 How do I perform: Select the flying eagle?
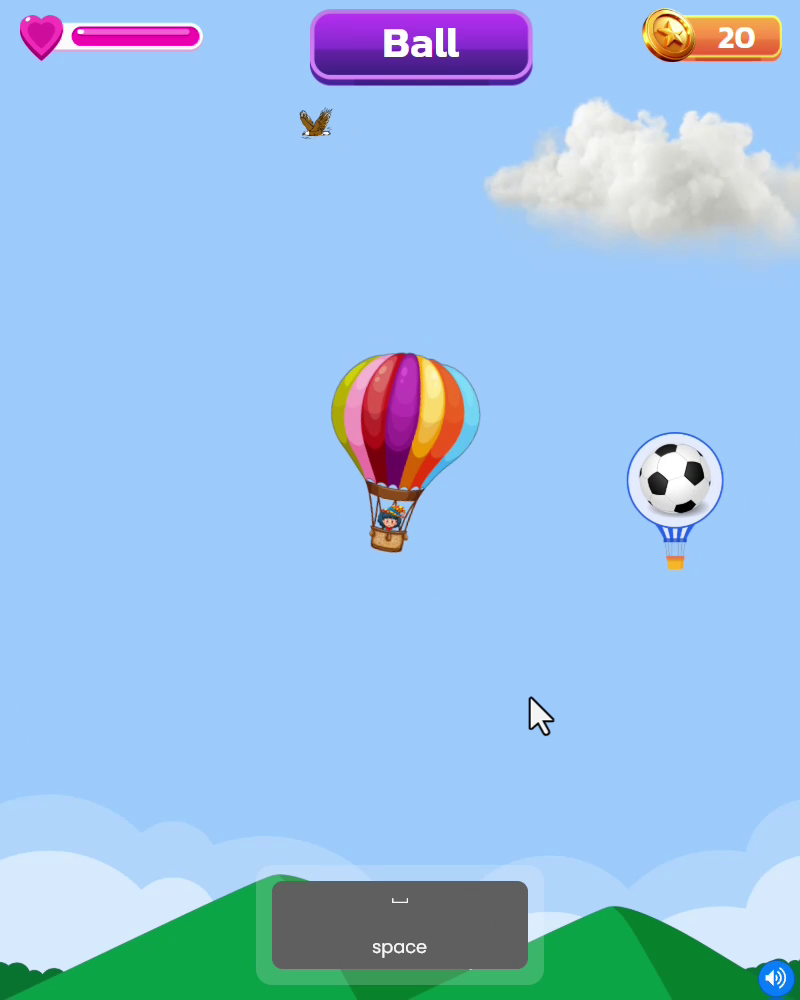click(x=314, y=122)
